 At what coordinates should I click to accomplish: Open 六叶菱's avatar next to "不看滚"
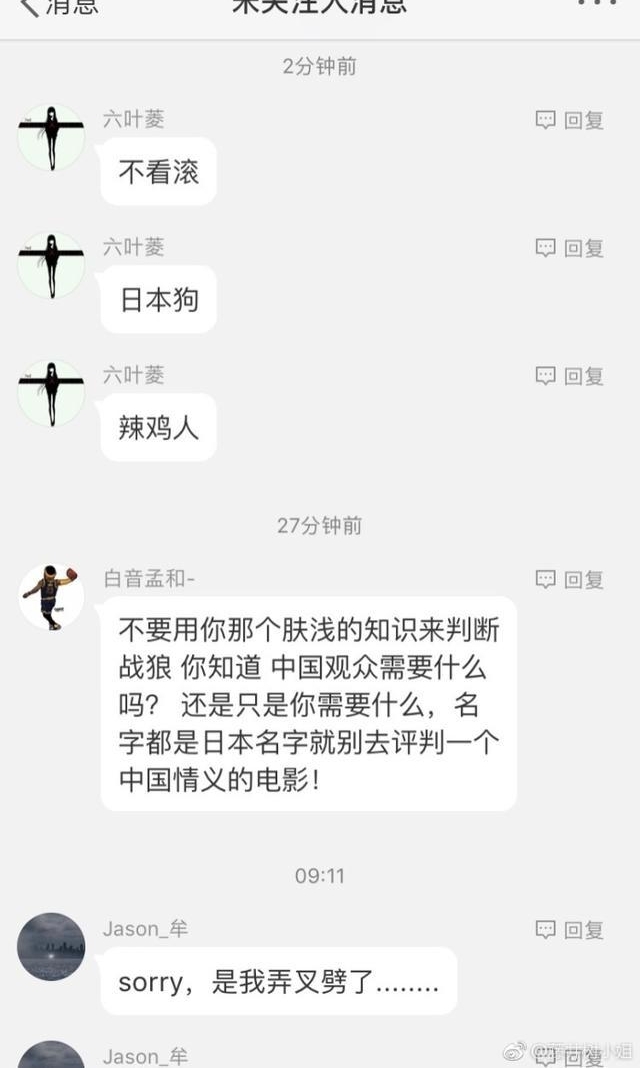(51, 137)
